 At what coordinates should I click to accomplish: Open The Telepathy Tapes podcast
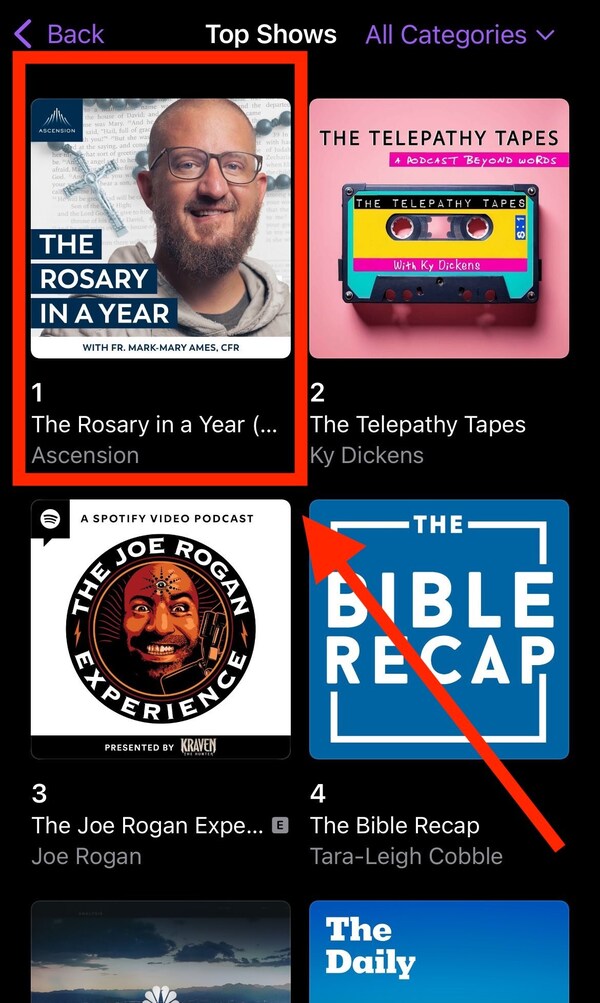click(439, 228)
